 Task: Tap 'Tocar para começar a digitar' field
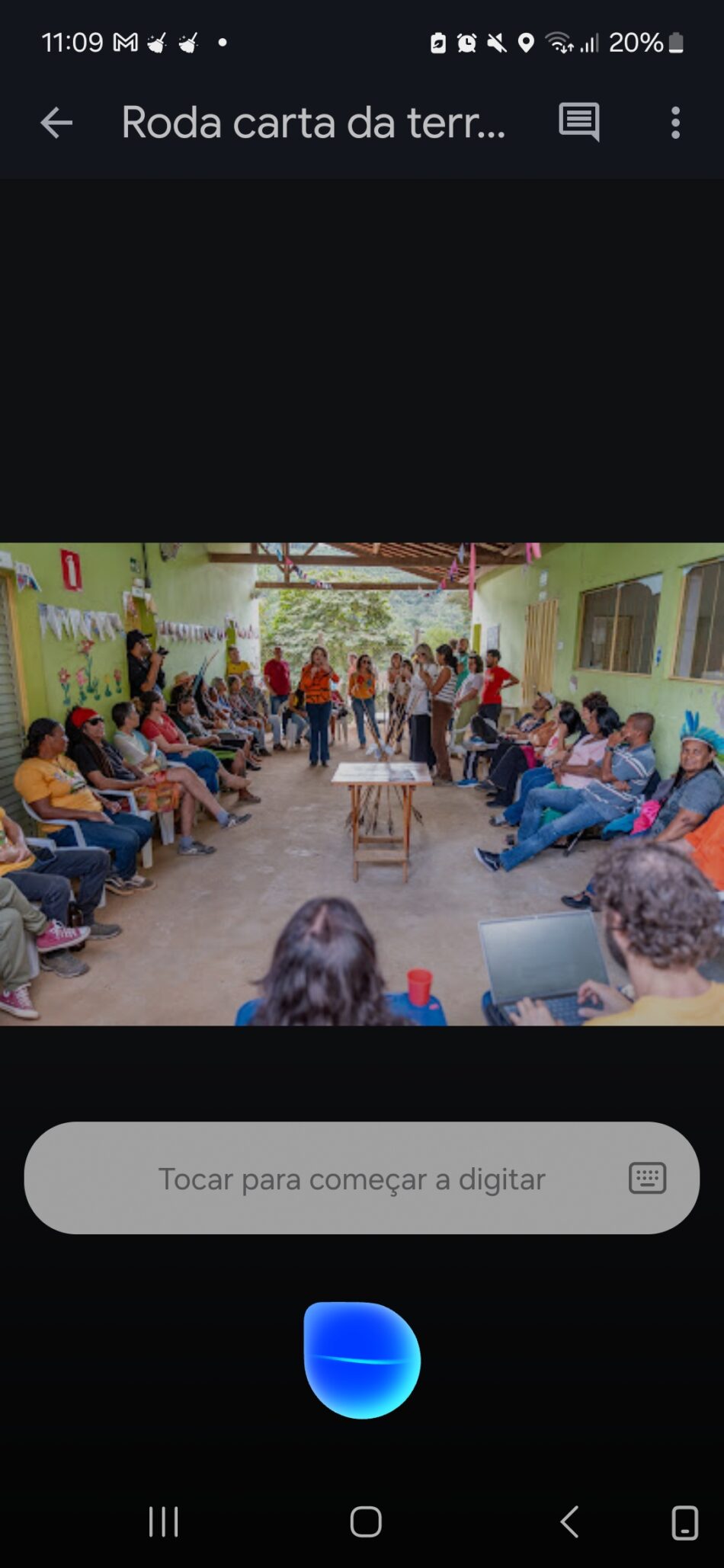tap(351, 1179)
